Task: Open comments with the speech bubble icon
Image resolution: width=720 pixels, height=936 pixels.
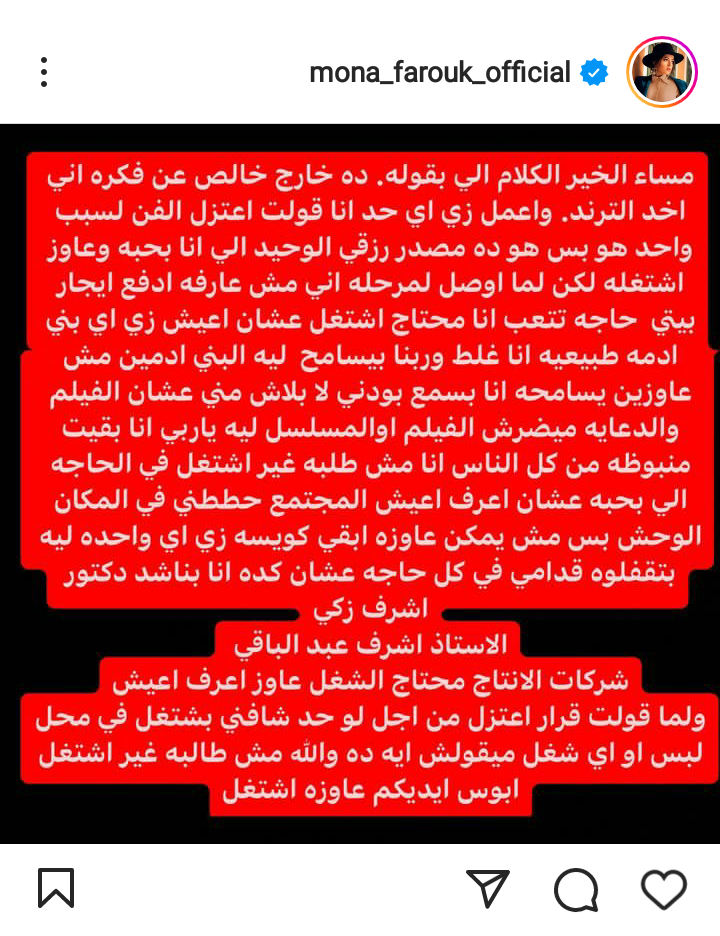Action: (x=576, y=888)
